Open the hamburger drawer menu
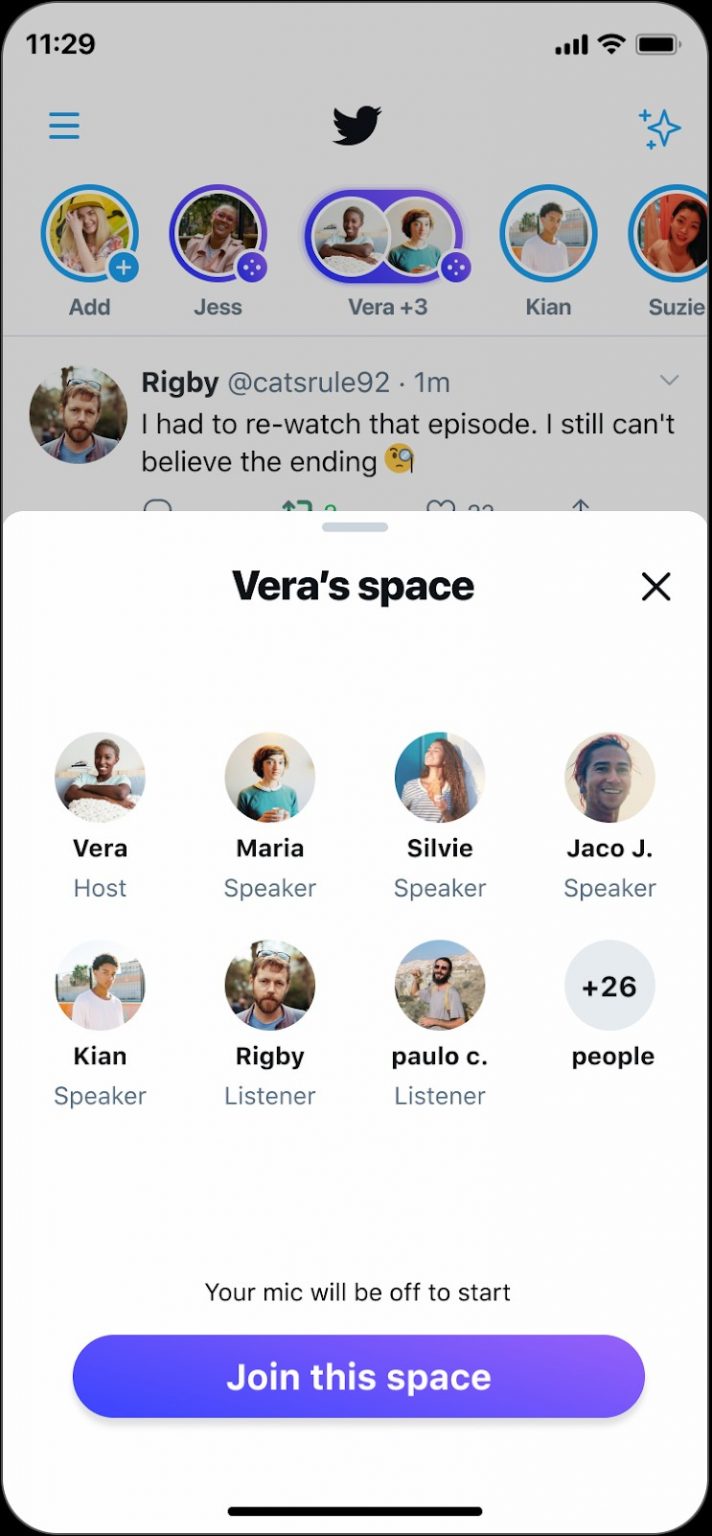Image resolution: width=712 pixels, height=1536 pixels. [64, 126]
